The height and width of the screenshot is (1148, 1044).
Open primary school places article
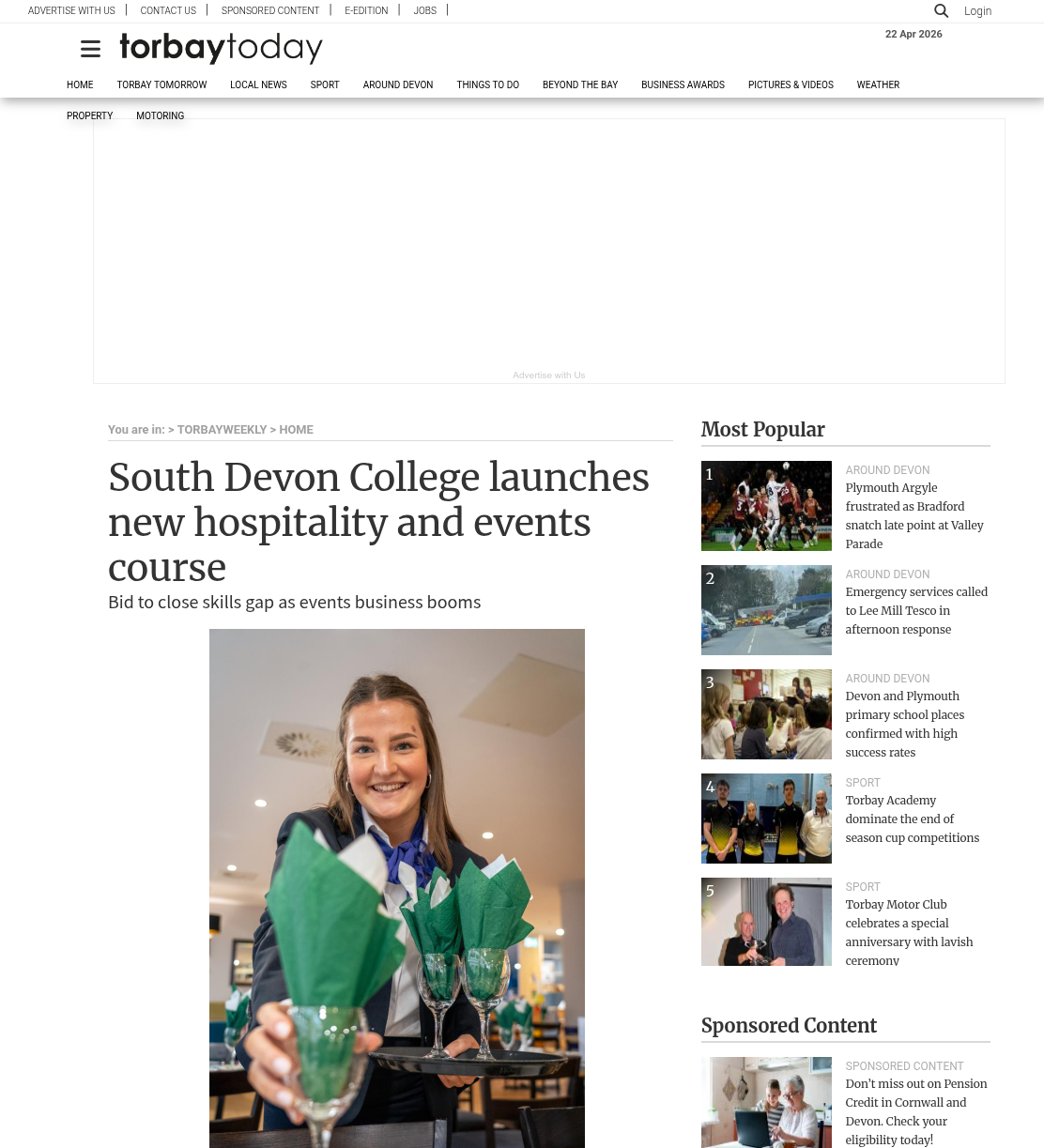(x=905, y=724)
